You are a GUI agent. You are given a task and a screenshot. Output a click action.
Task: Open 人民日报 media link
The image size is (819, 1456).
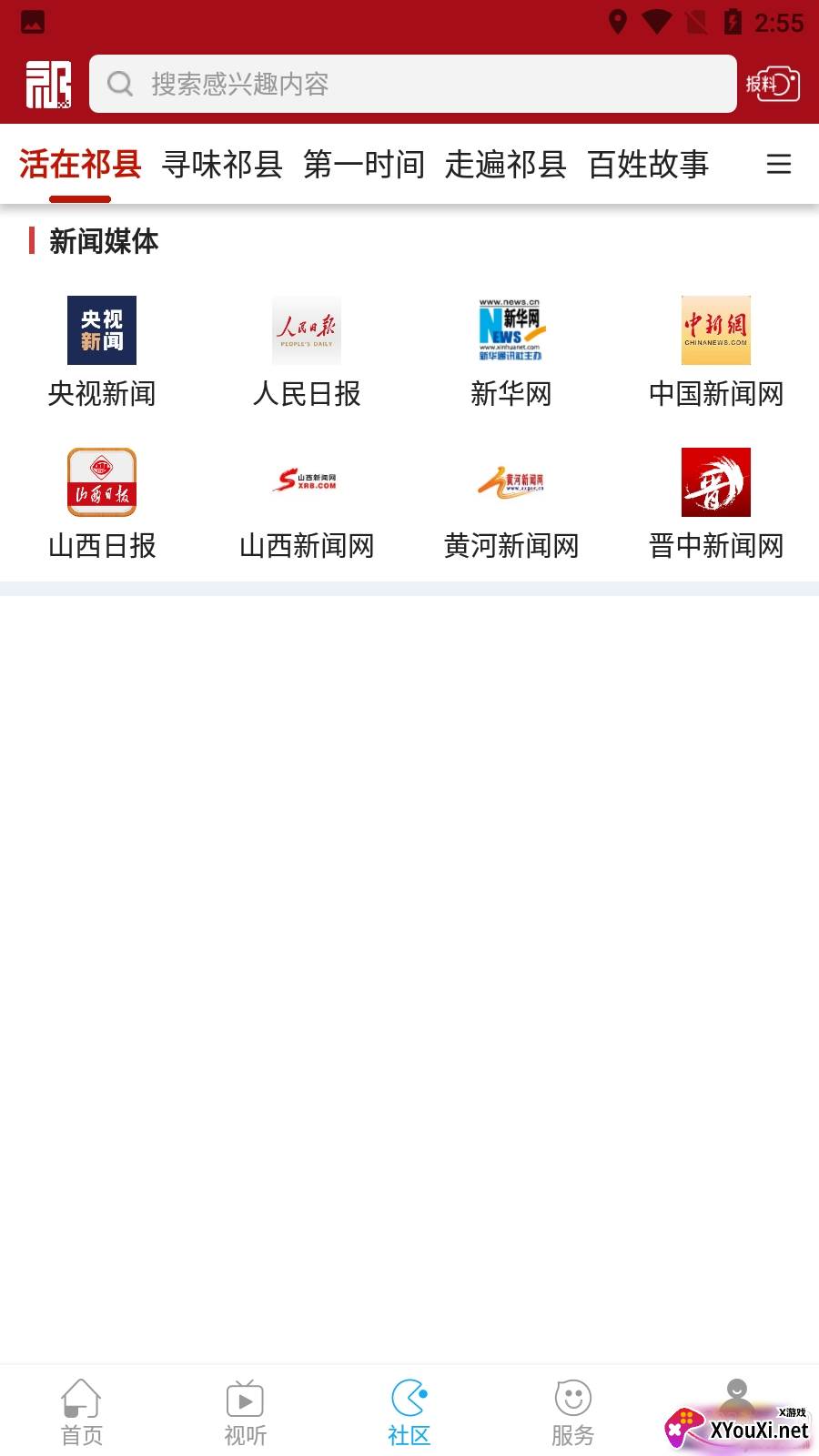click(x=307, y=350)
